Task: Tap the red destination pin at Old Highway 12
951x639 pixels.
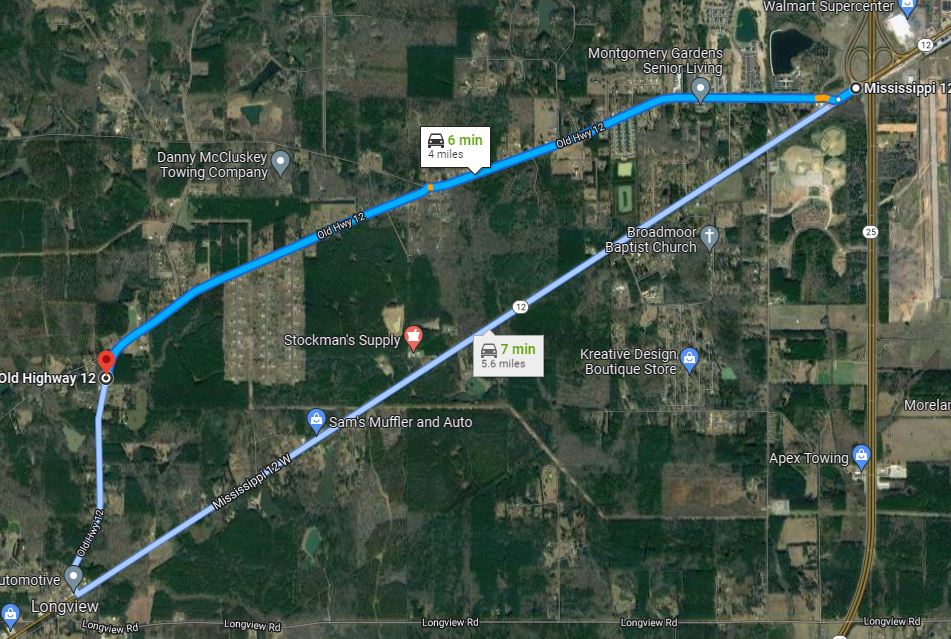Action: tap(106, 360)
